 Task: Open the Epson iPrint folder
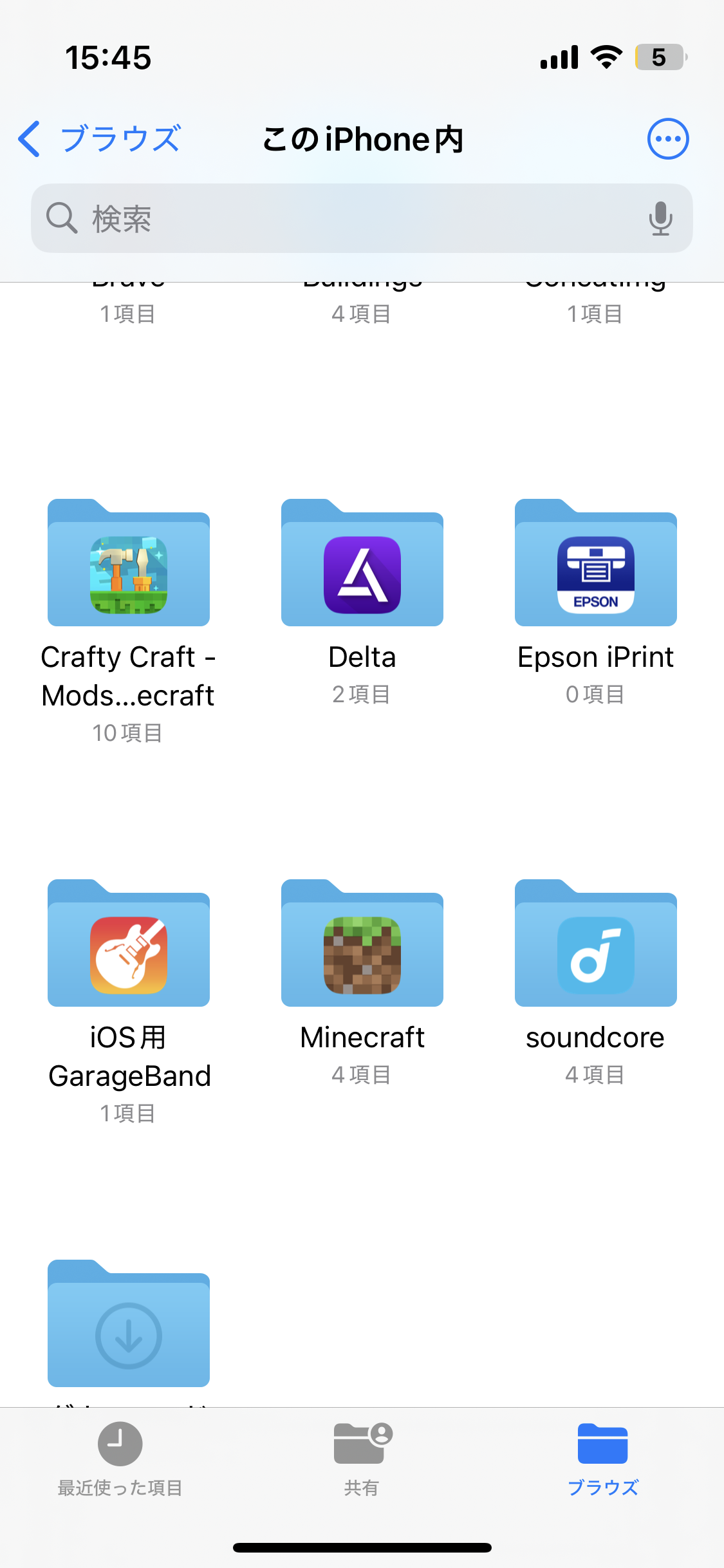(595, 564)
